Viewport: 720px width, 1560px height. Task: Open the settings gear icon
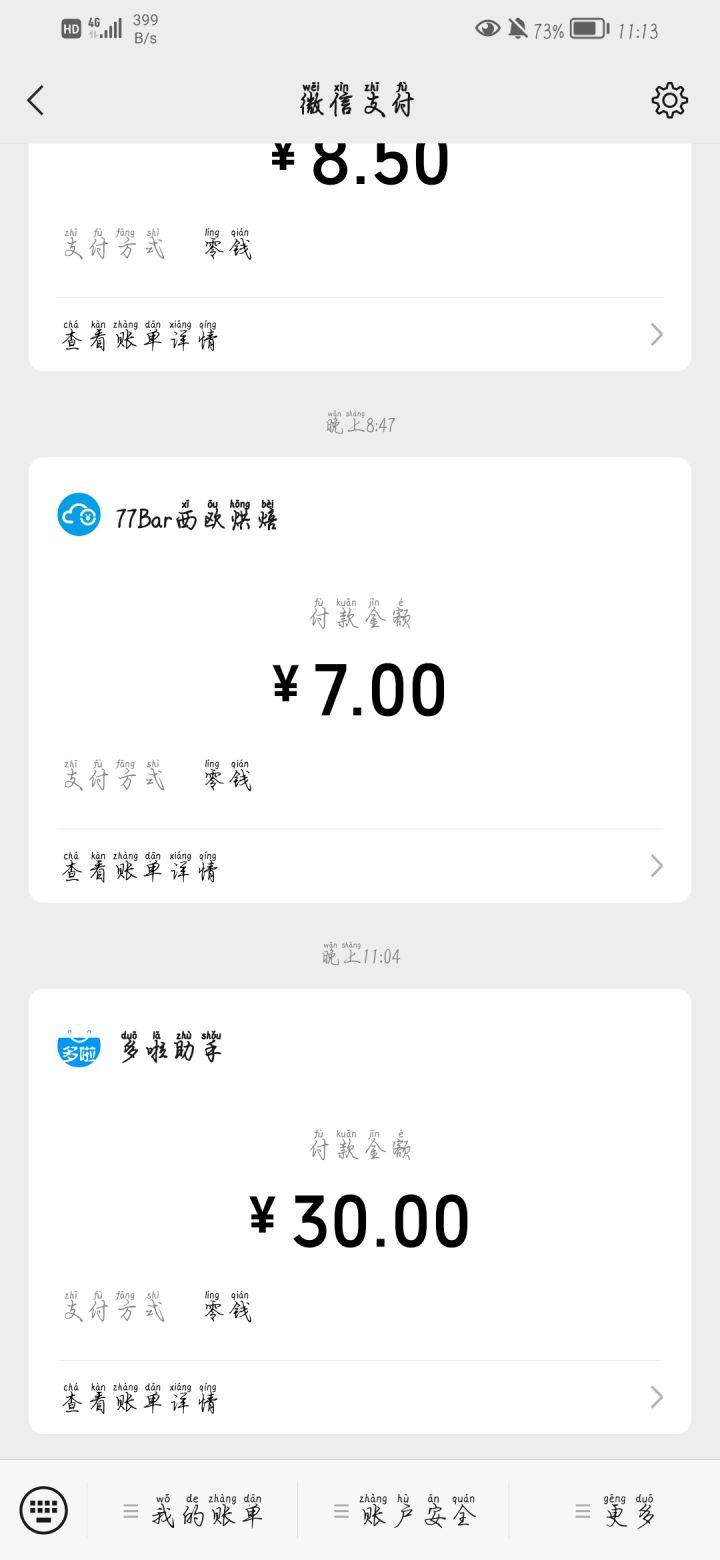tap(669, 100)
